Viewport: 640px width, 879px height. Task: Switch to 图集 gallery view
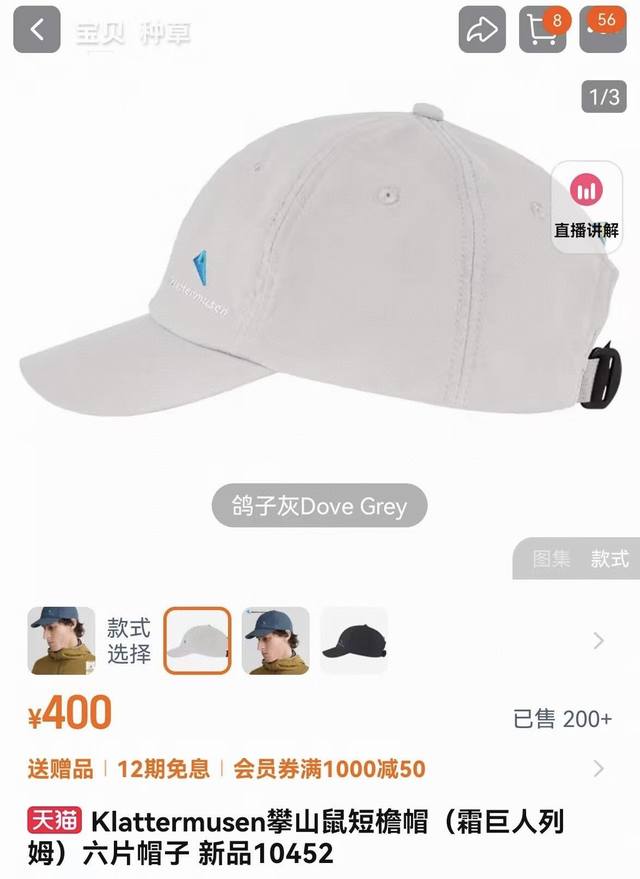pyautogui.click(x=552, y=559)
